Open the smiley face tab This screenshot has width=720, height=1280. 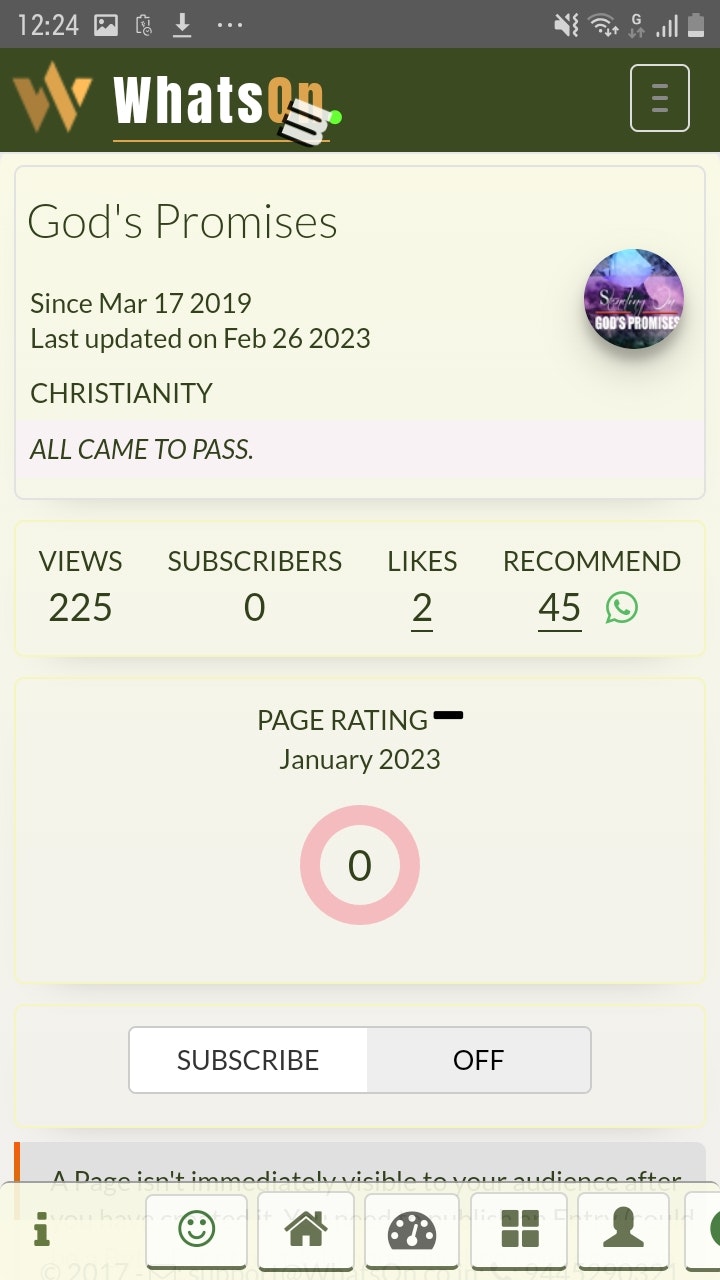point(196,1230)
